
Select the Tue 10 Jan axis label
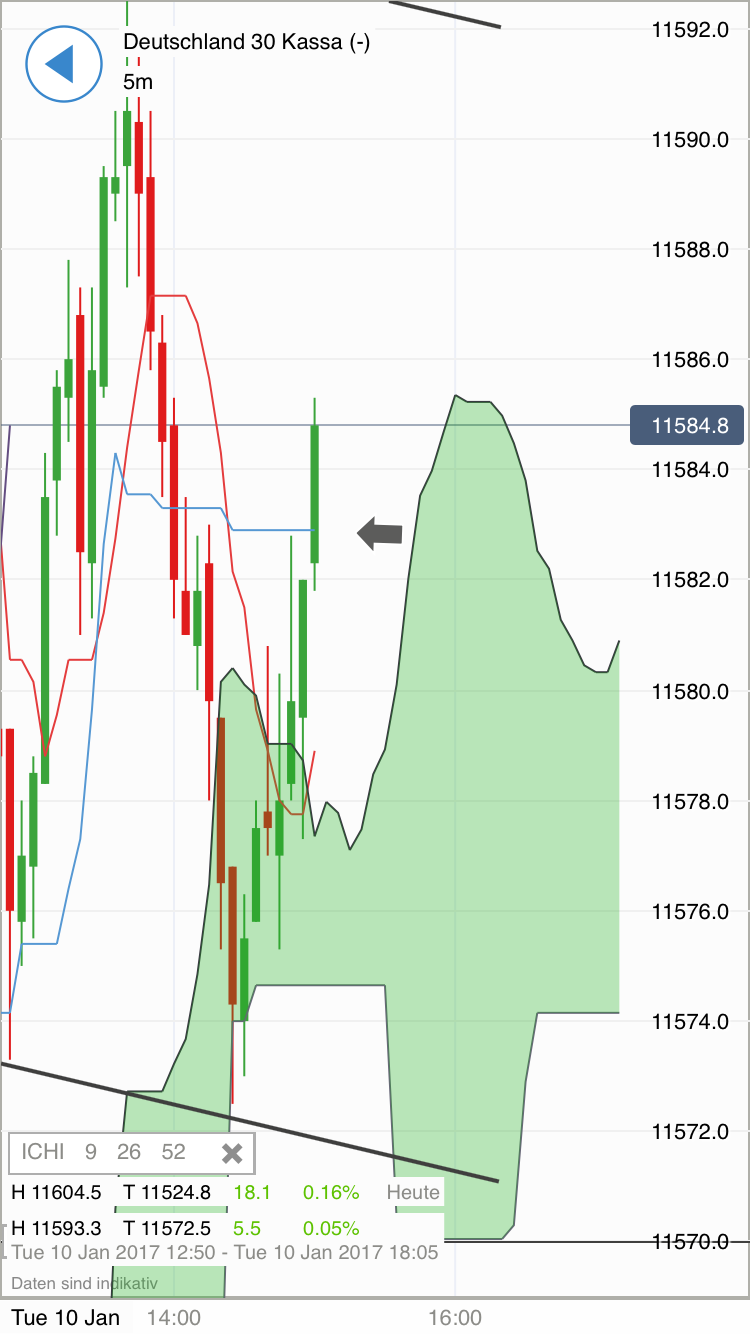tap(65, 1317)
